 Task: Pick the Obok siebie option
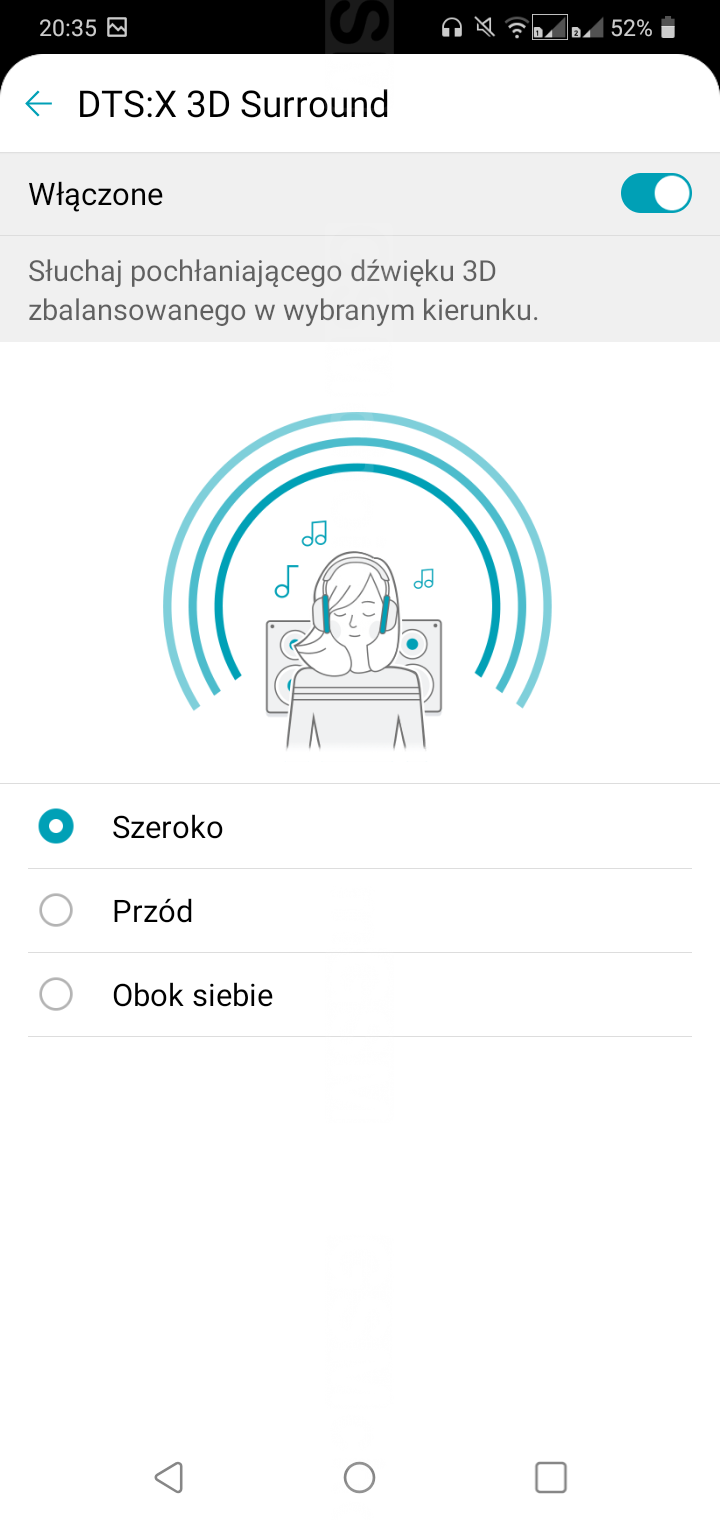pos(56,995)
